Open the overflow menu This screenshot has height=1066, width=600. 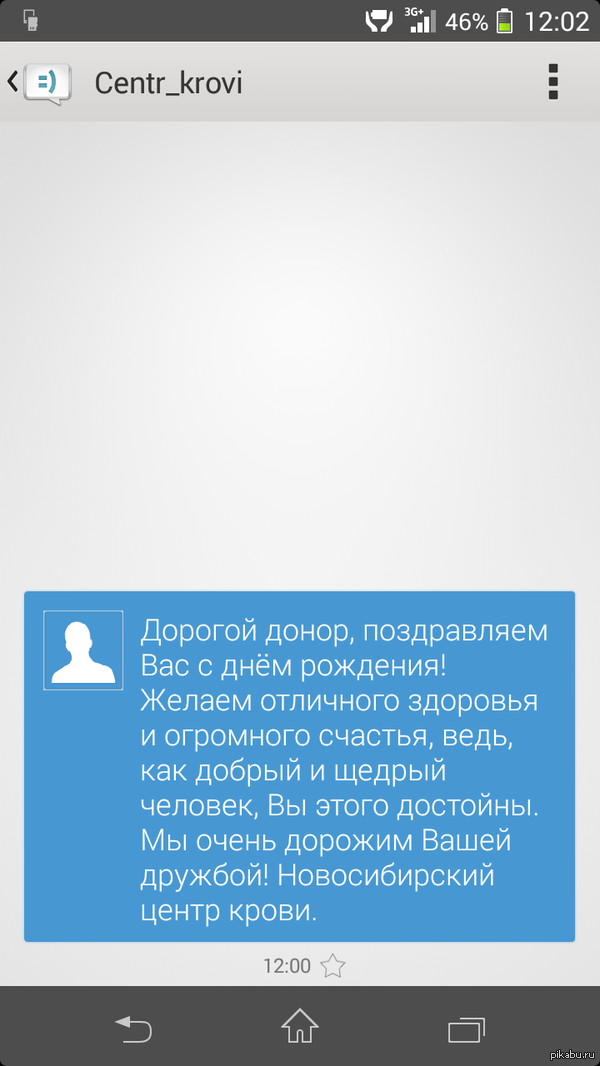553,82
